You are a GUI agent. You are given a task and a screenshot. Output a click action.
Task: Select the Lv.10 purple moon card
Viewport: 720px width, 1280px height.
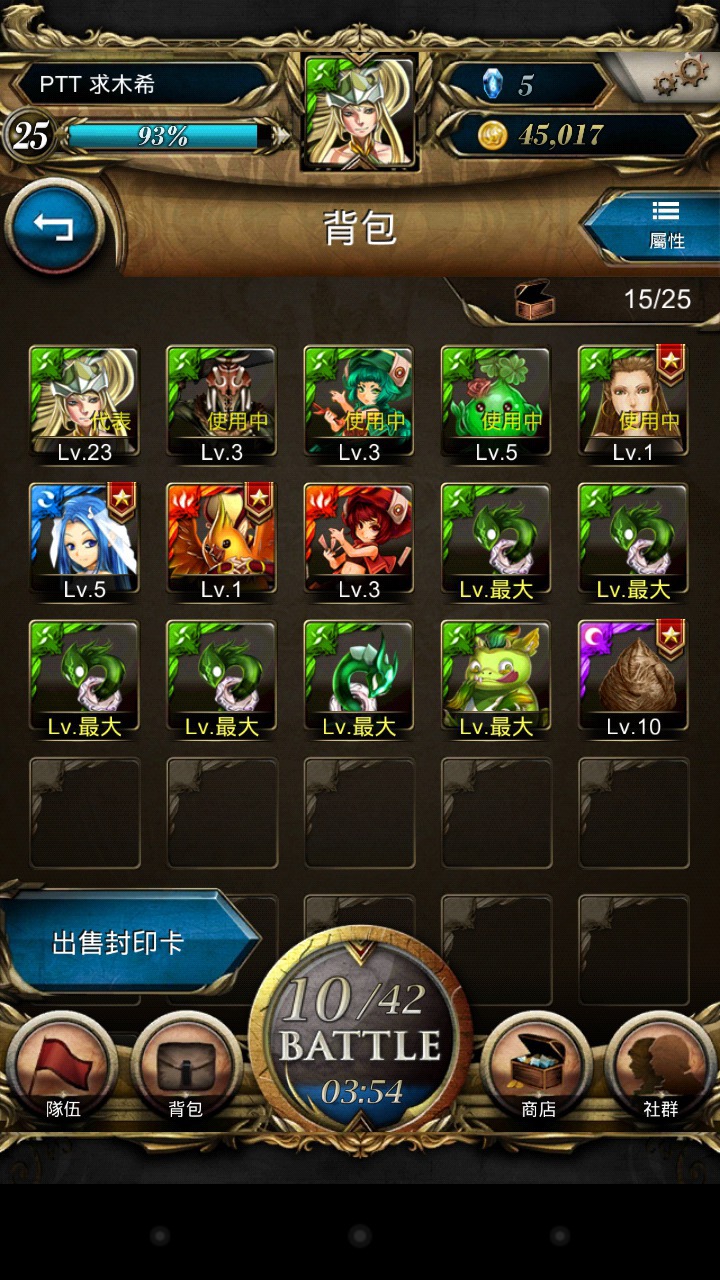634,677
